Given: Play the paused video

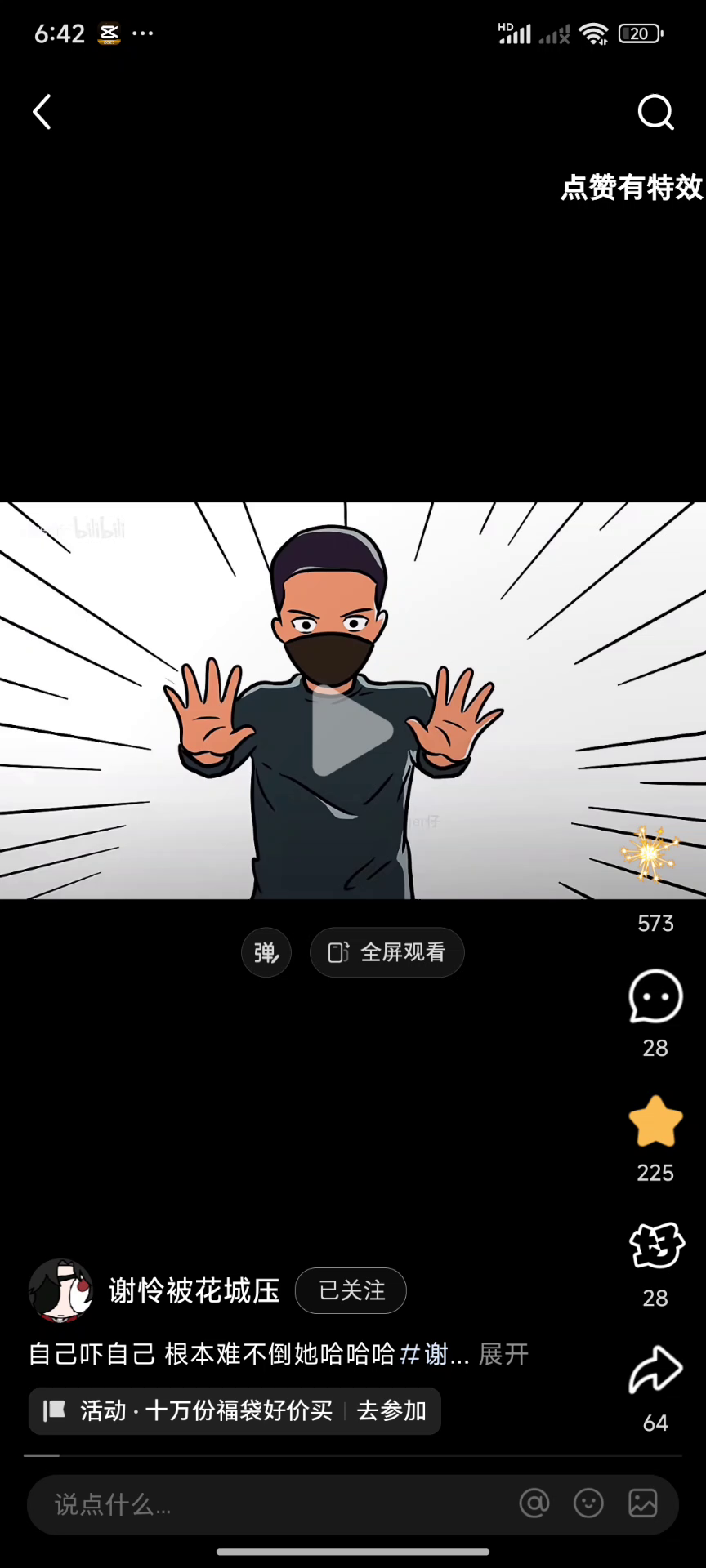Looking at the screenshot, I should click(352, 730).
